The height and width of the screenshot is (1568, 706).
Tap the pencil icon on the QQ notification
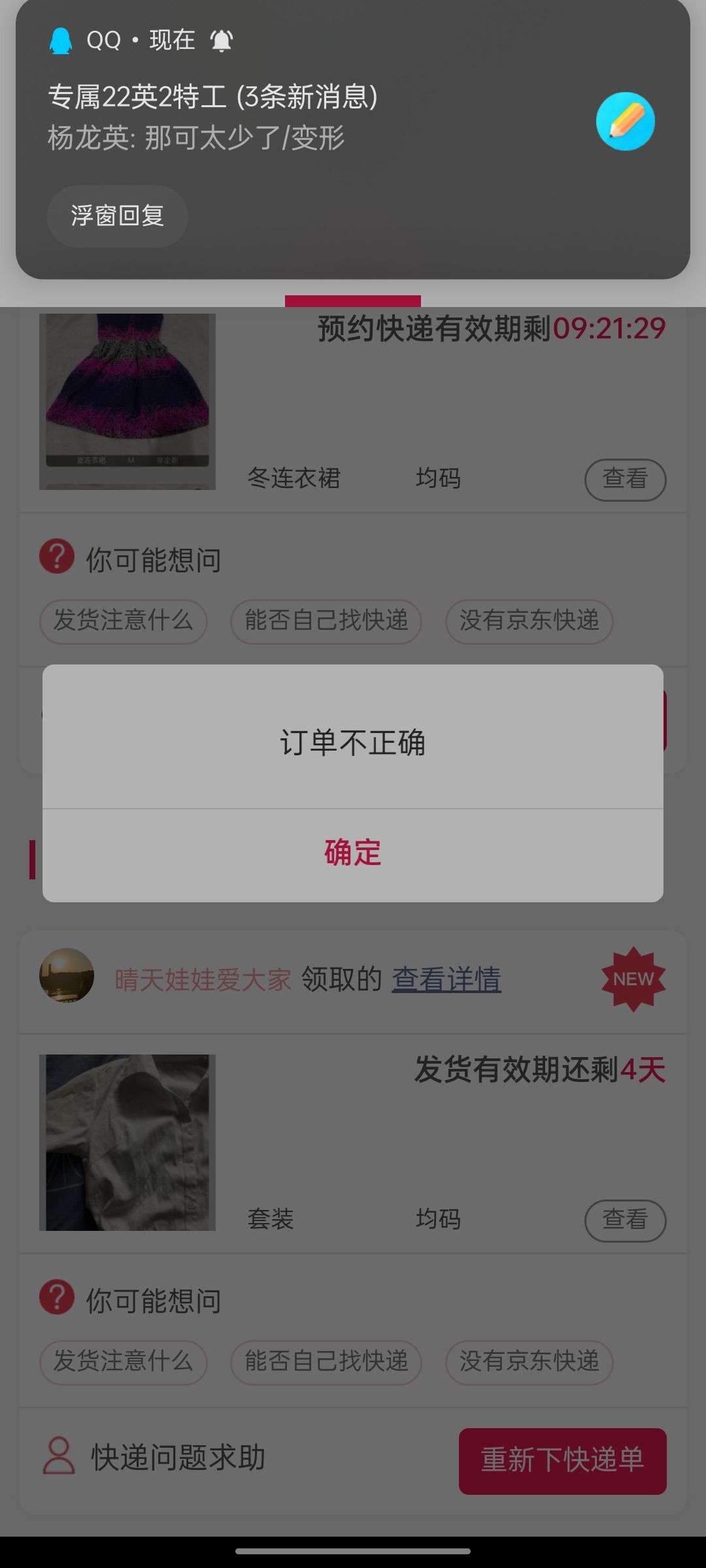tap(625, 122)
